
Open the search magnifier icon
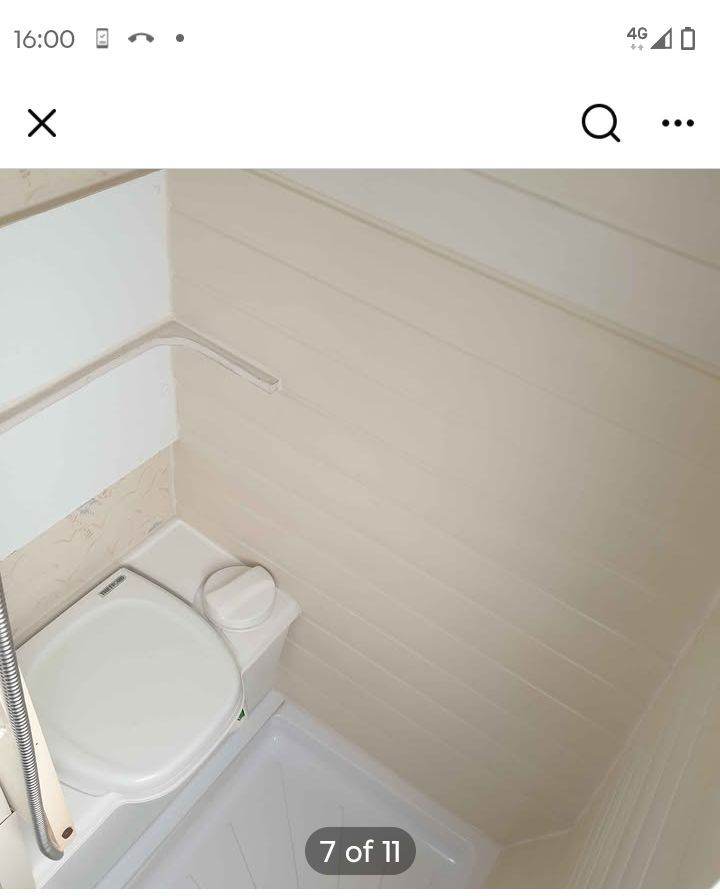[x=601, y=123]
